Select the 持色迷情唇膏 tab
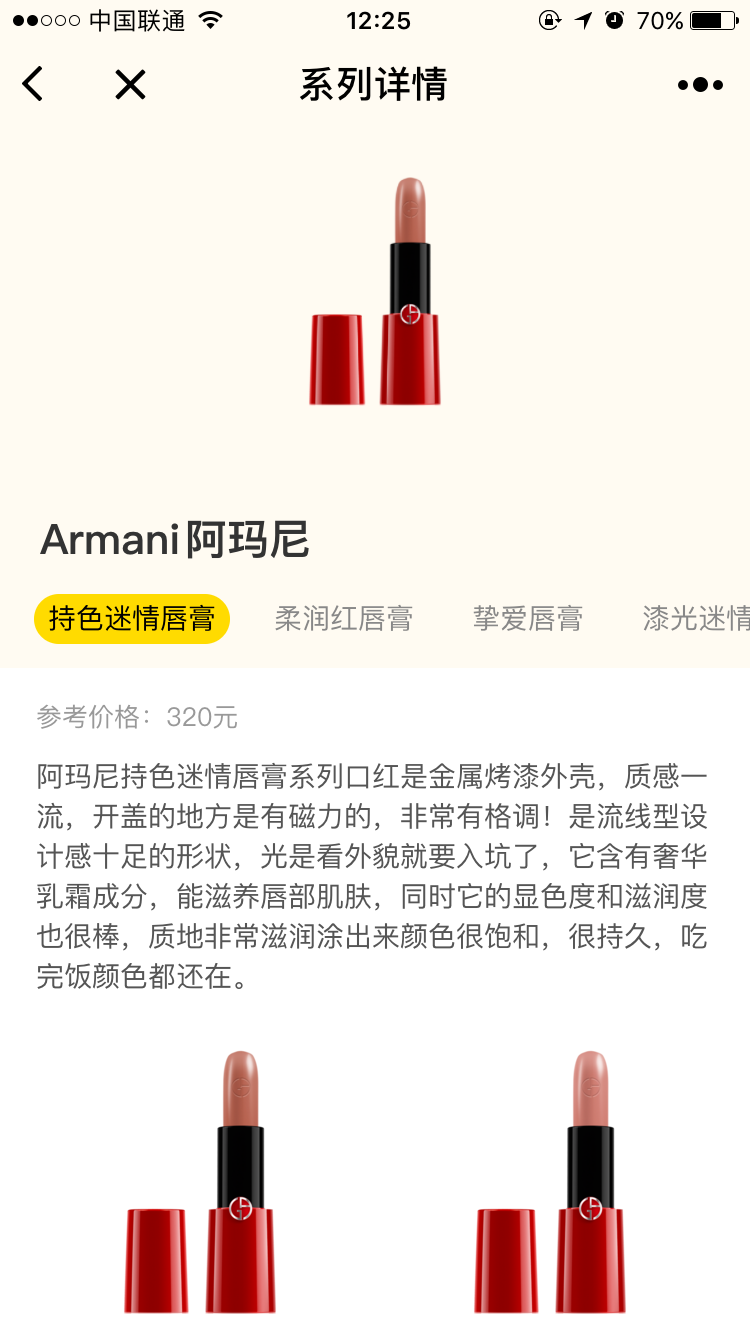Screen dimensions: 750x1334 coord(132,619)
